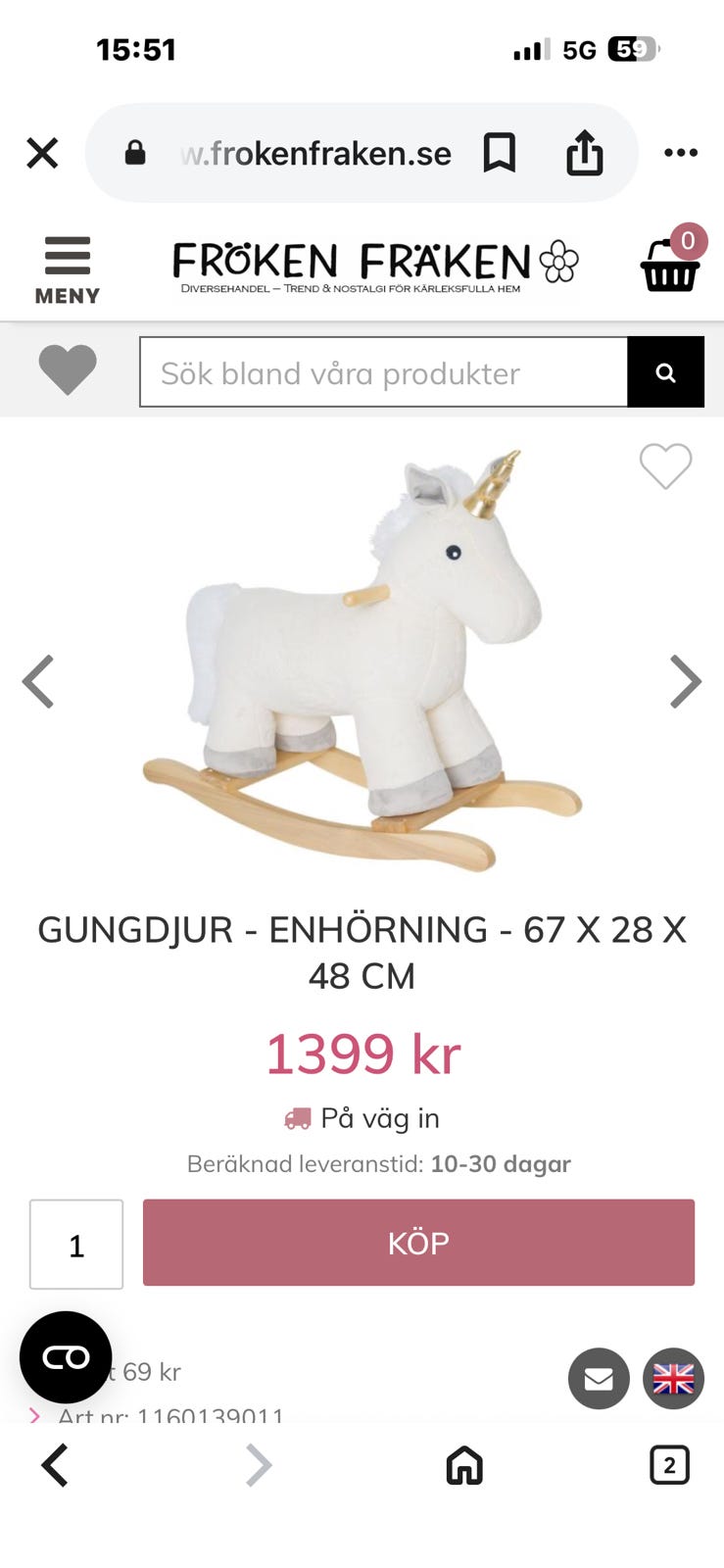Show next product image with right chevron

[685, 681]
